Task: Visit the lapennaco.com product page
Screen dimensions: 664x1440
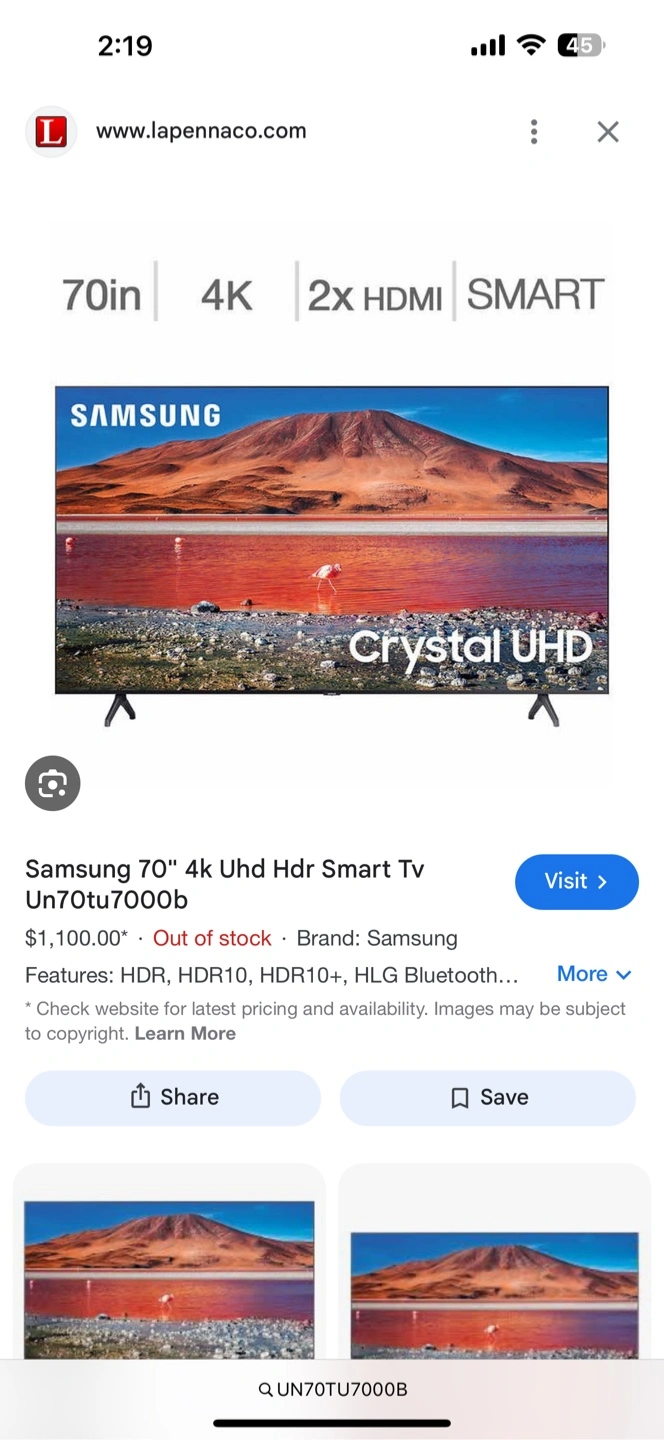Action: tap(576, 882)
